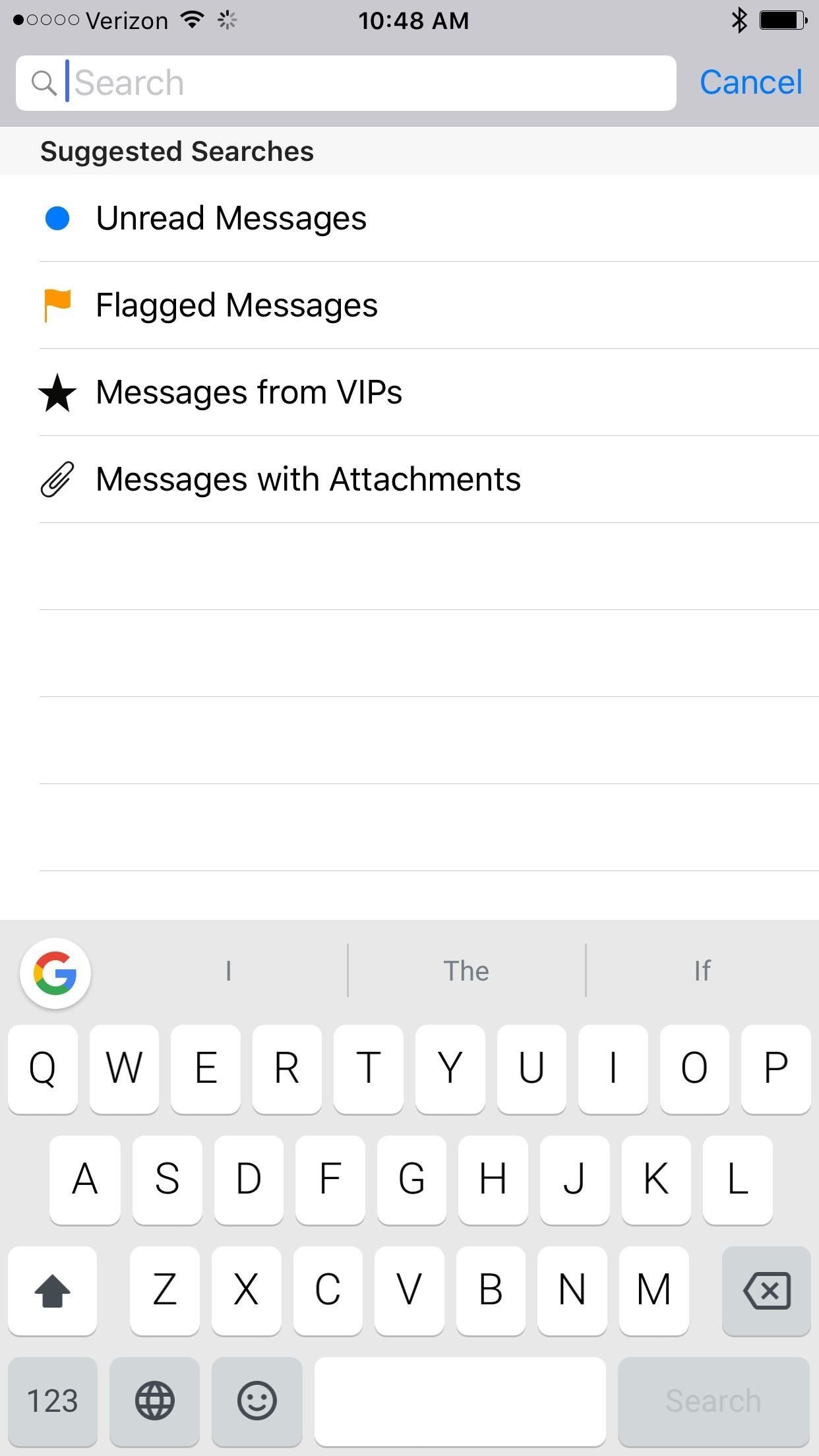Tap the globe keyboard switcher icon
Viewport: 819px width, 1456px height.
(154, 1401)
